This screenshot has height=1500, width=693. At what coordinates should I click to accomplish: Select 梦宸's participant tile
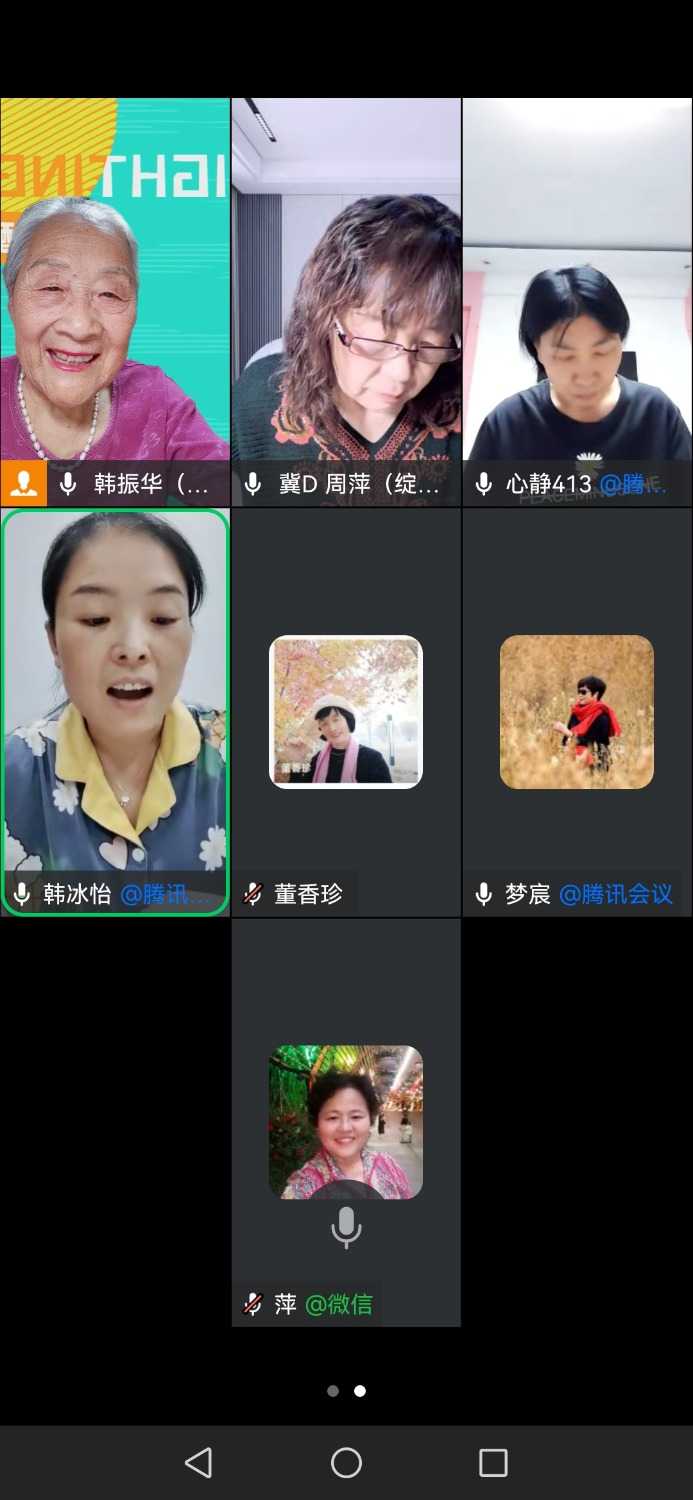pos(577,712)
